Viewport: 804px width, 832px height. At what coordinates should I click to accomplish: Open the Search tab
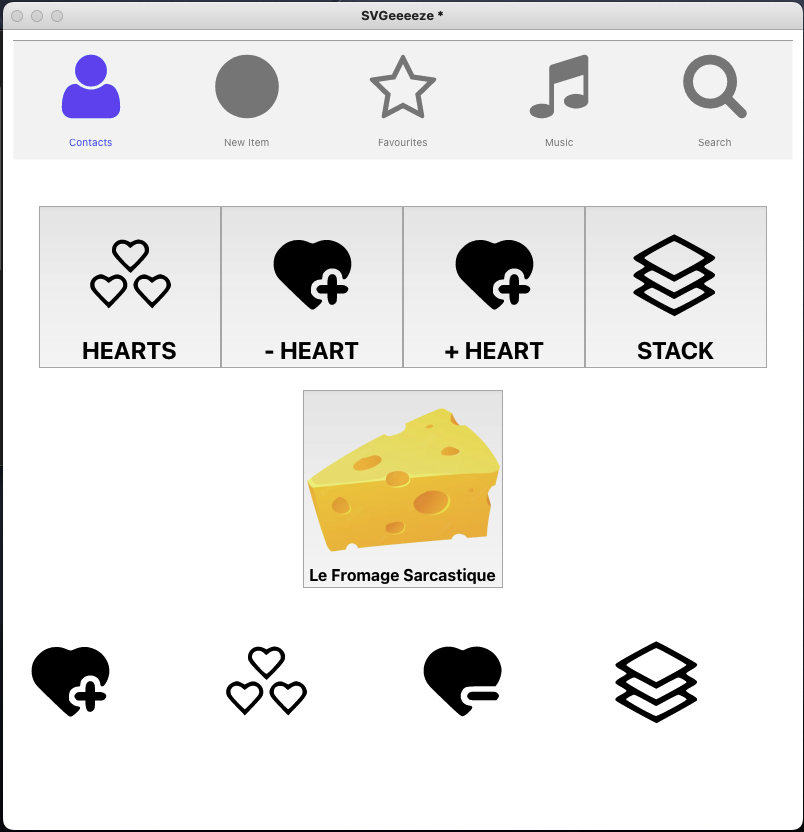714,100
